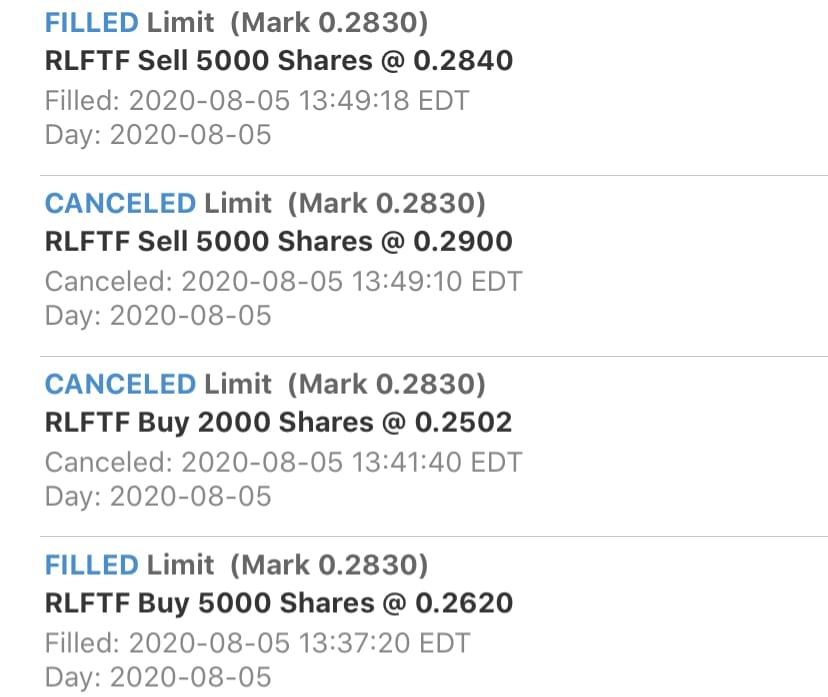Select the canceled Buy 2000 Shares order

(x=279, y=422)
